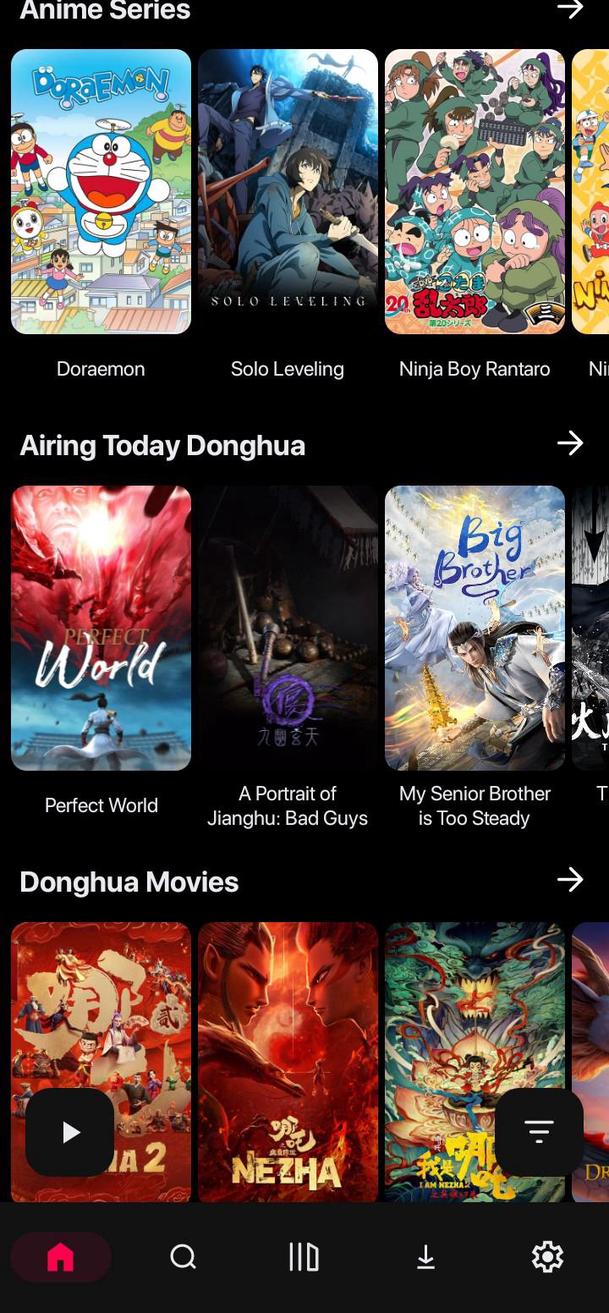Open the floating filter button
The image size is (609, 1313).
click(x=539, y=1132)
